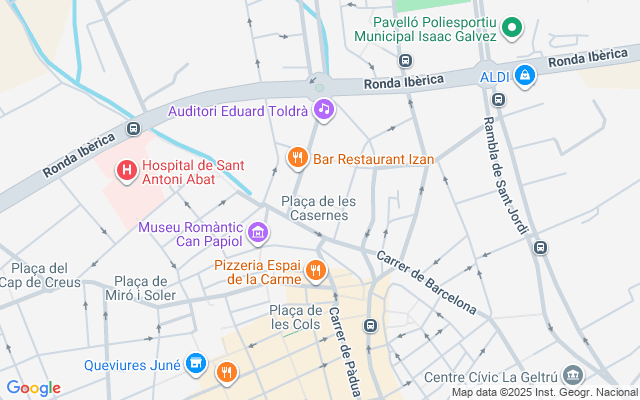
Task: Open the Hospital de Sant Antoni Abat marker
Action: (x=127, y=171)
